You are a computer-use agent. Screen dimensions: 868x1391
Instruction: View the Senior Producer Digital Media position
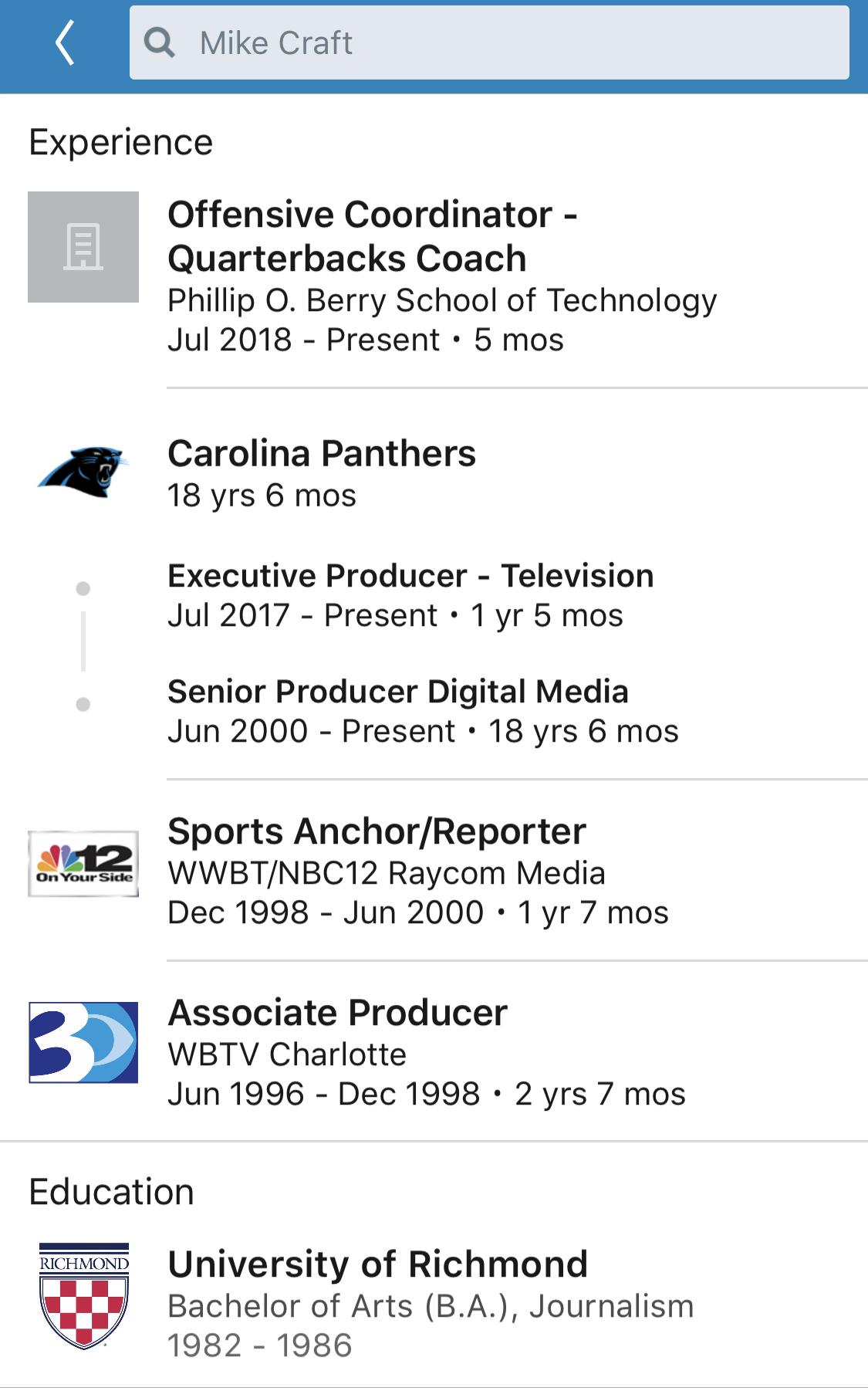click(x=434, y=711)
